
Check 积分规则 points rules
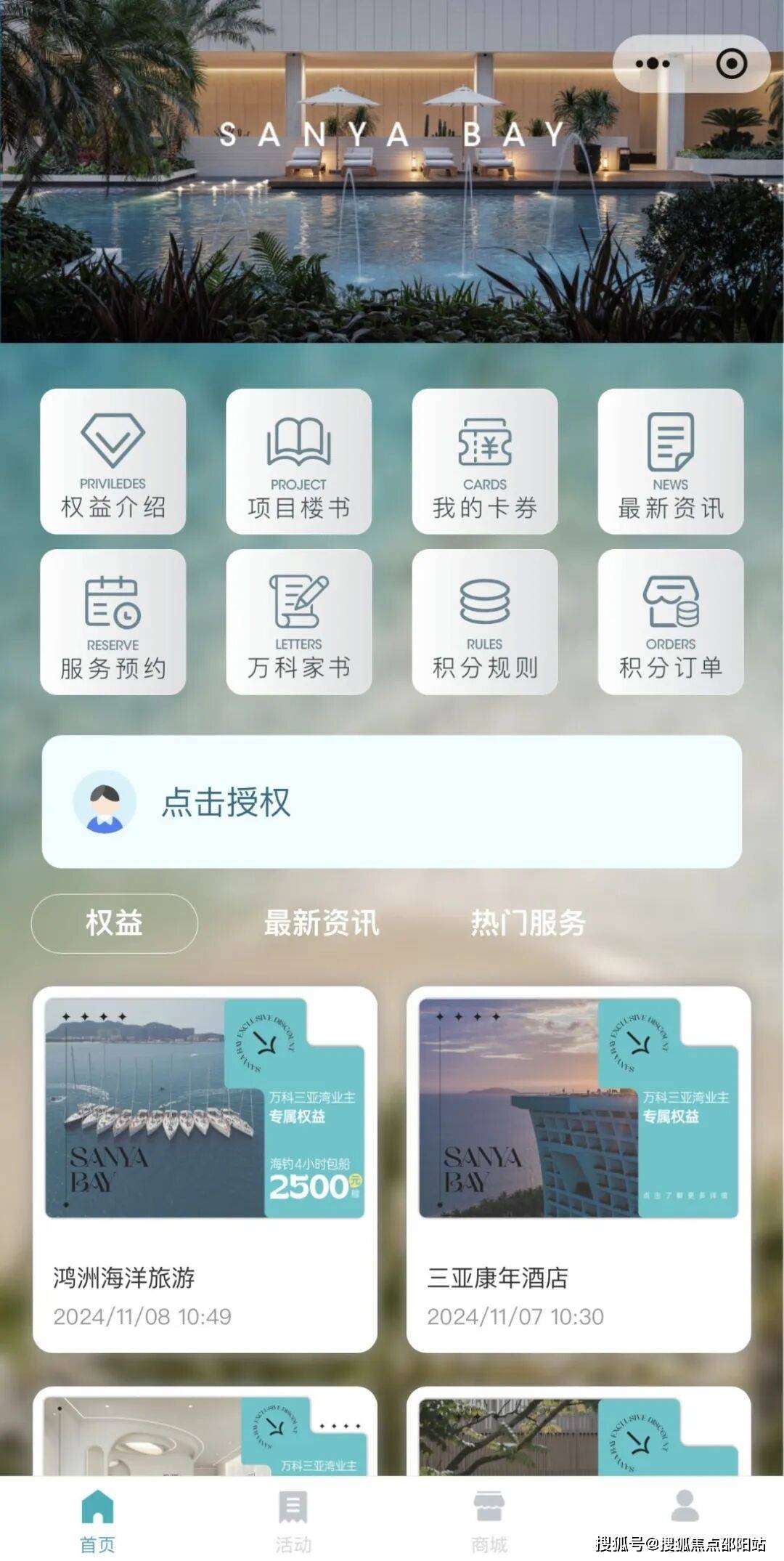click(485, 623)
